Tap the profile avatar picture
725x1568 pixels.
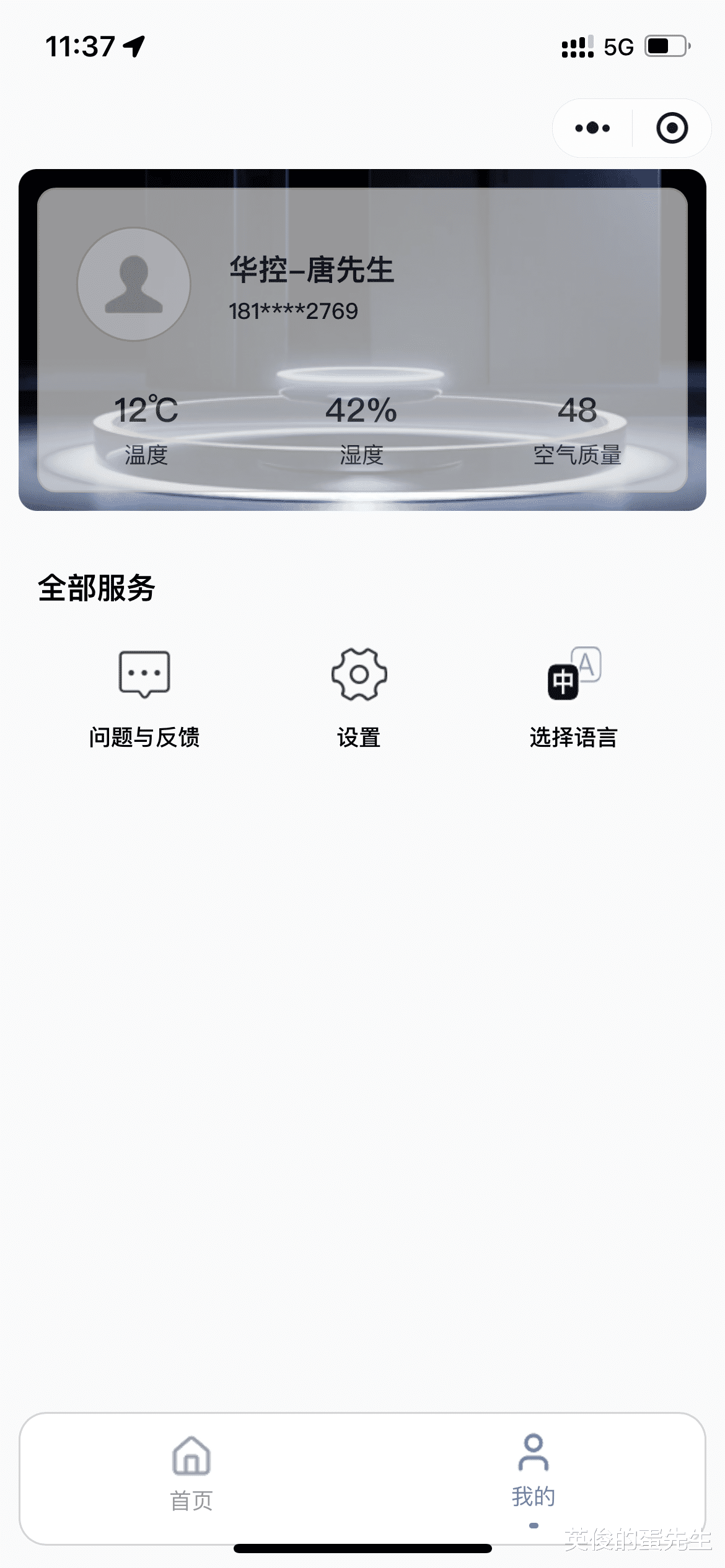(134, 284)
